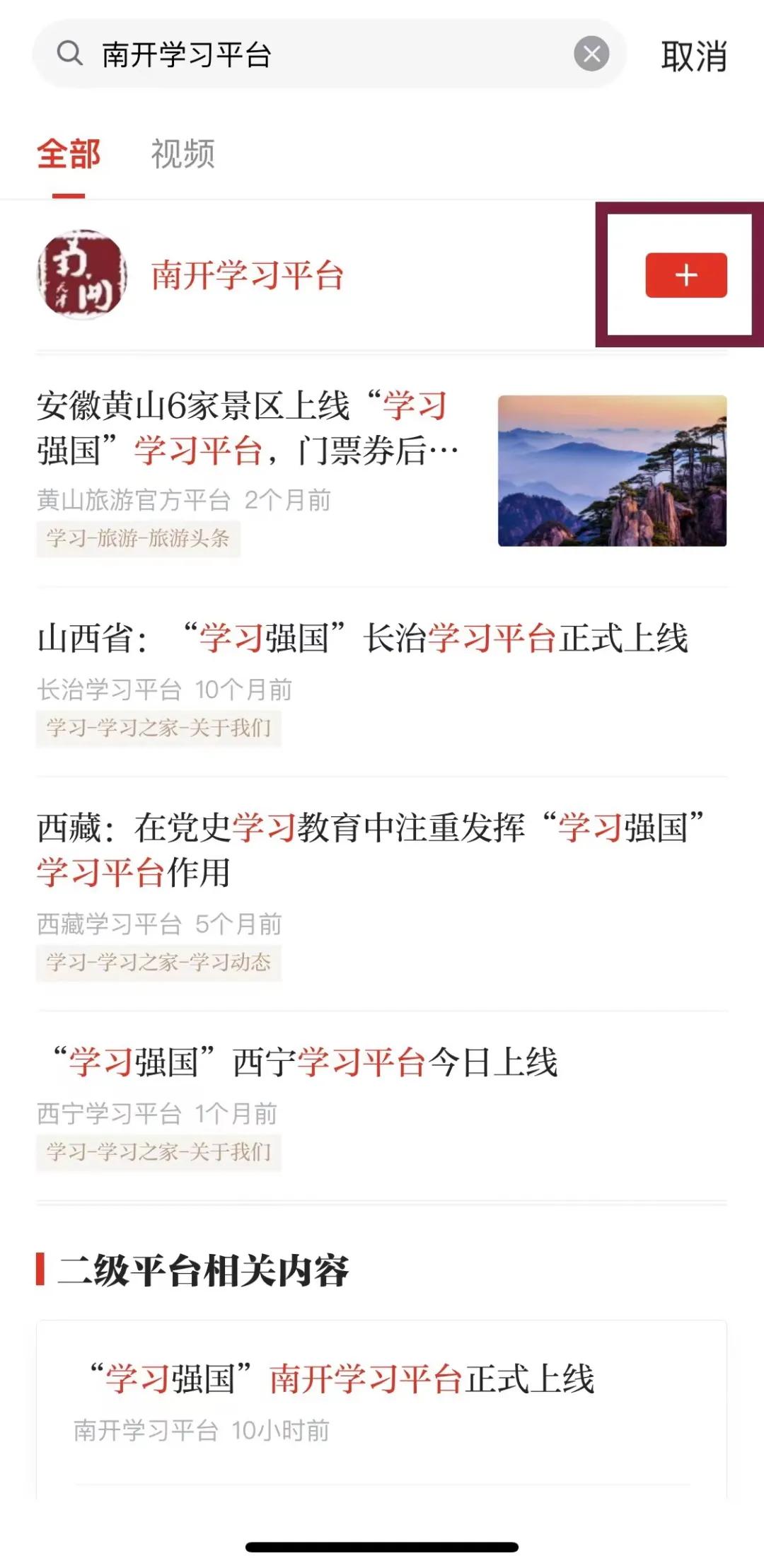Screen dimensions: 764x1568
Task: Subscribe to 南开学习平台 via plus button
Action: coord(685,277)
